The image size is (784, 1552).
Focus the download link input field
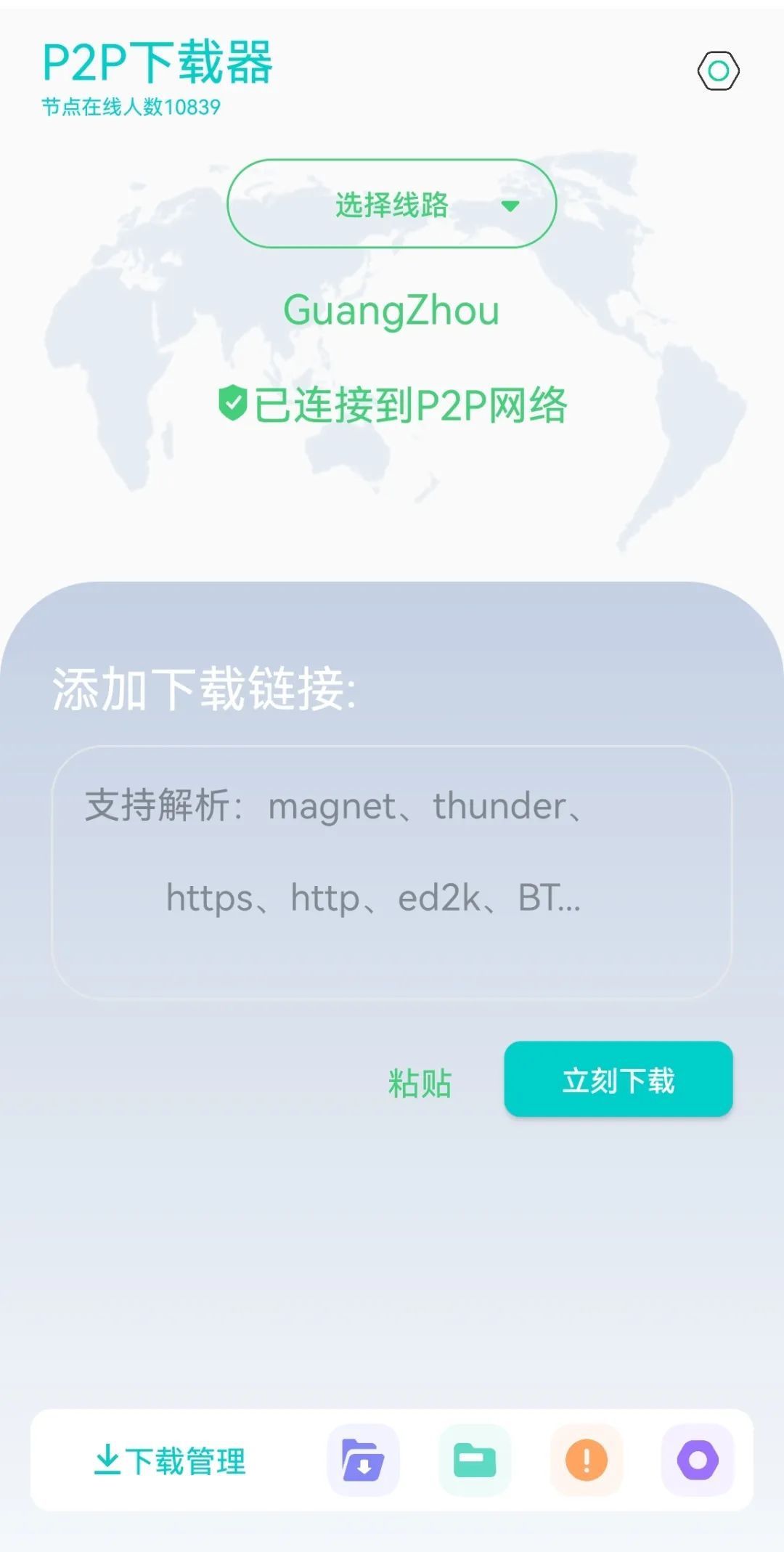point(392,872)
